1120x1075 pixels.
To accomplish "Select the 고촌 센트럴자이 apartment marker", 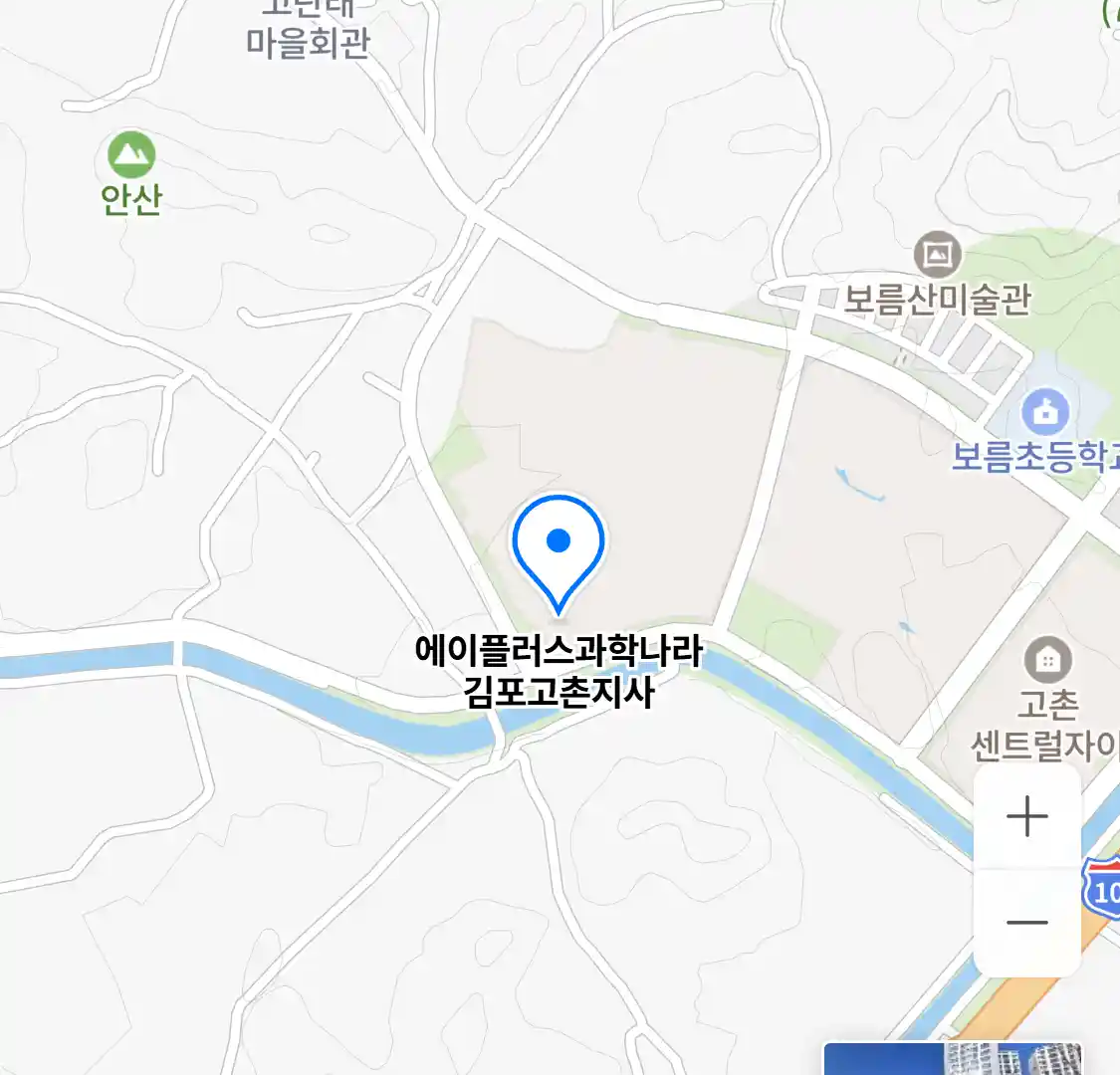I will (x=1047, y=659).
